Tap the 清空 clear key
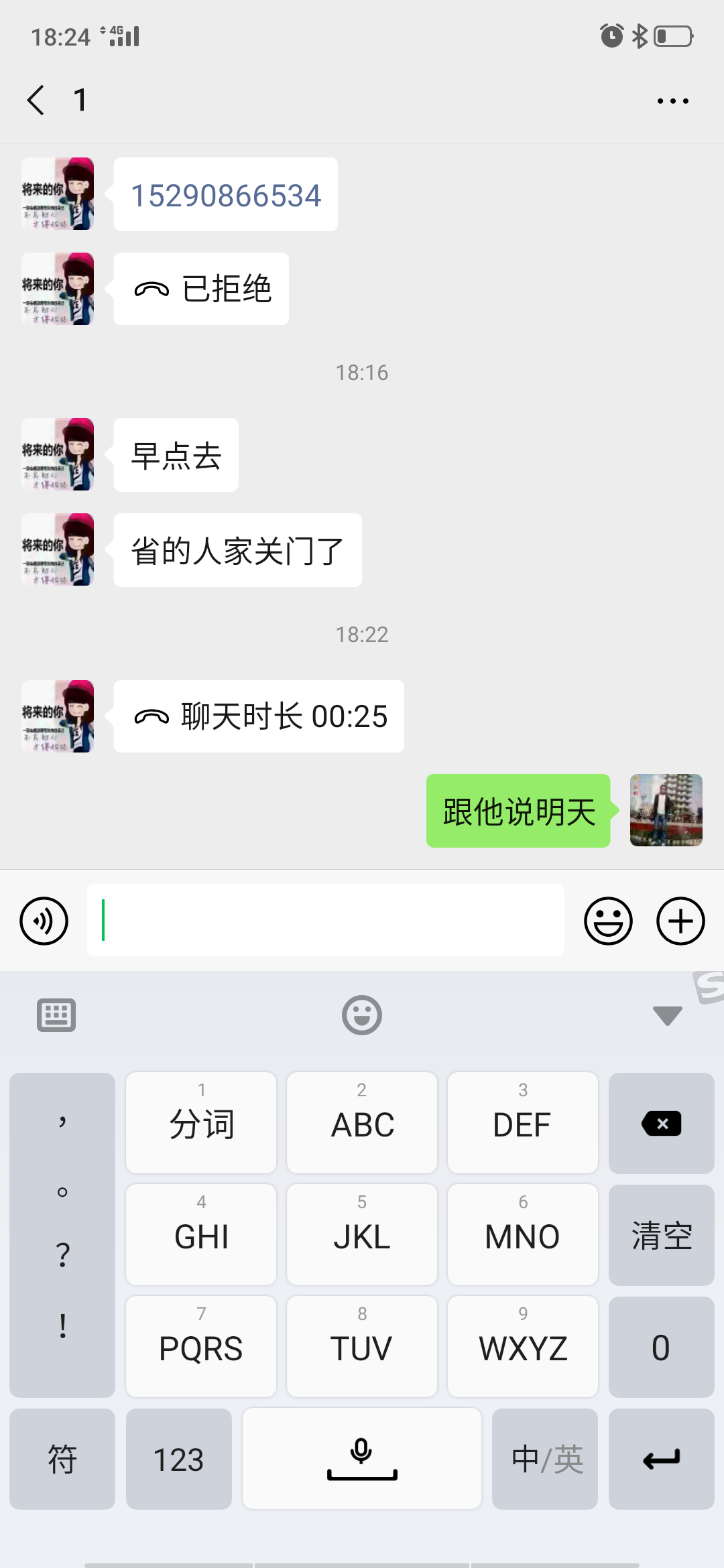Viewport: 724px width, 1568px height. click(661, 1235)
